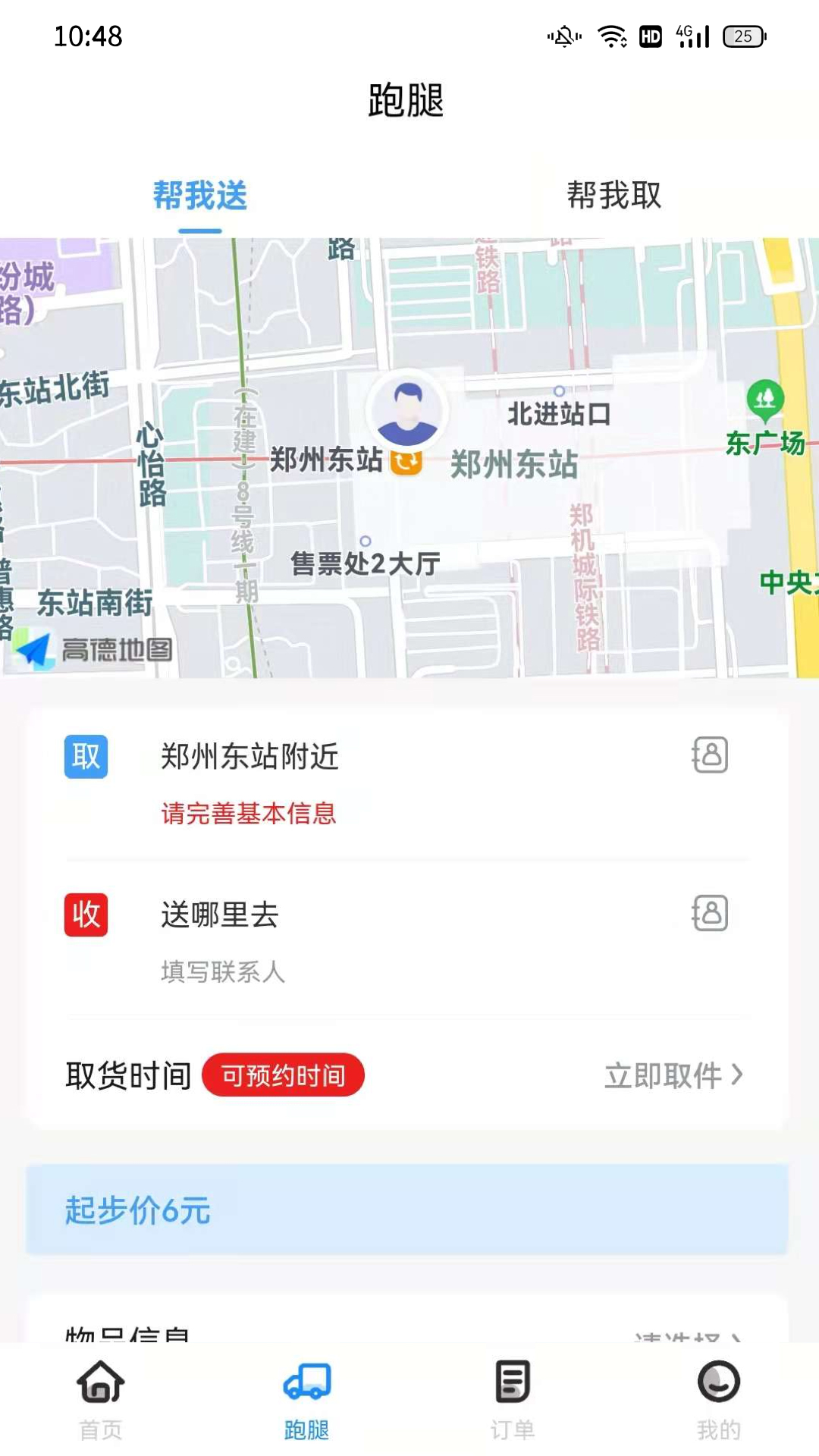Tap the orange swap locations icon on the map
Screen dimensions: 819x1456
[x=406, y=460]
